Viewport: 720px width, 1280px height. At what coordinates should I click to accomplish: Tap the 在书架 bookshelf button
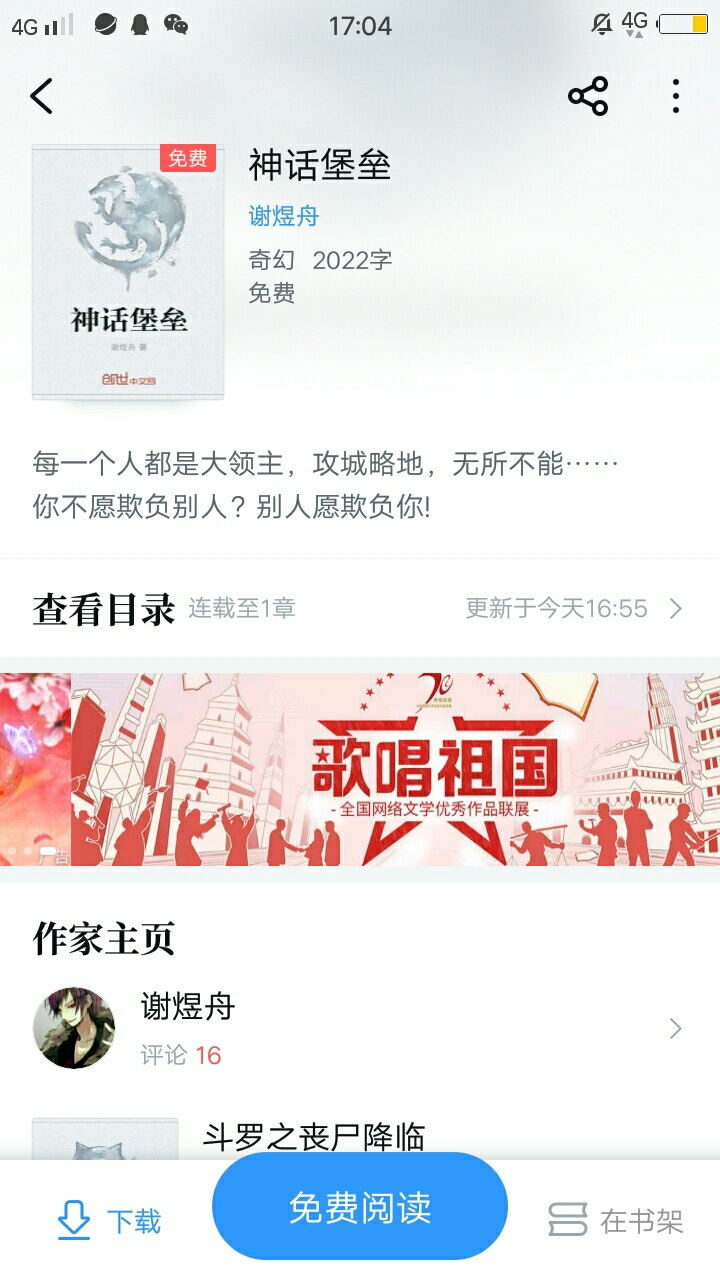click(616, 1221)
